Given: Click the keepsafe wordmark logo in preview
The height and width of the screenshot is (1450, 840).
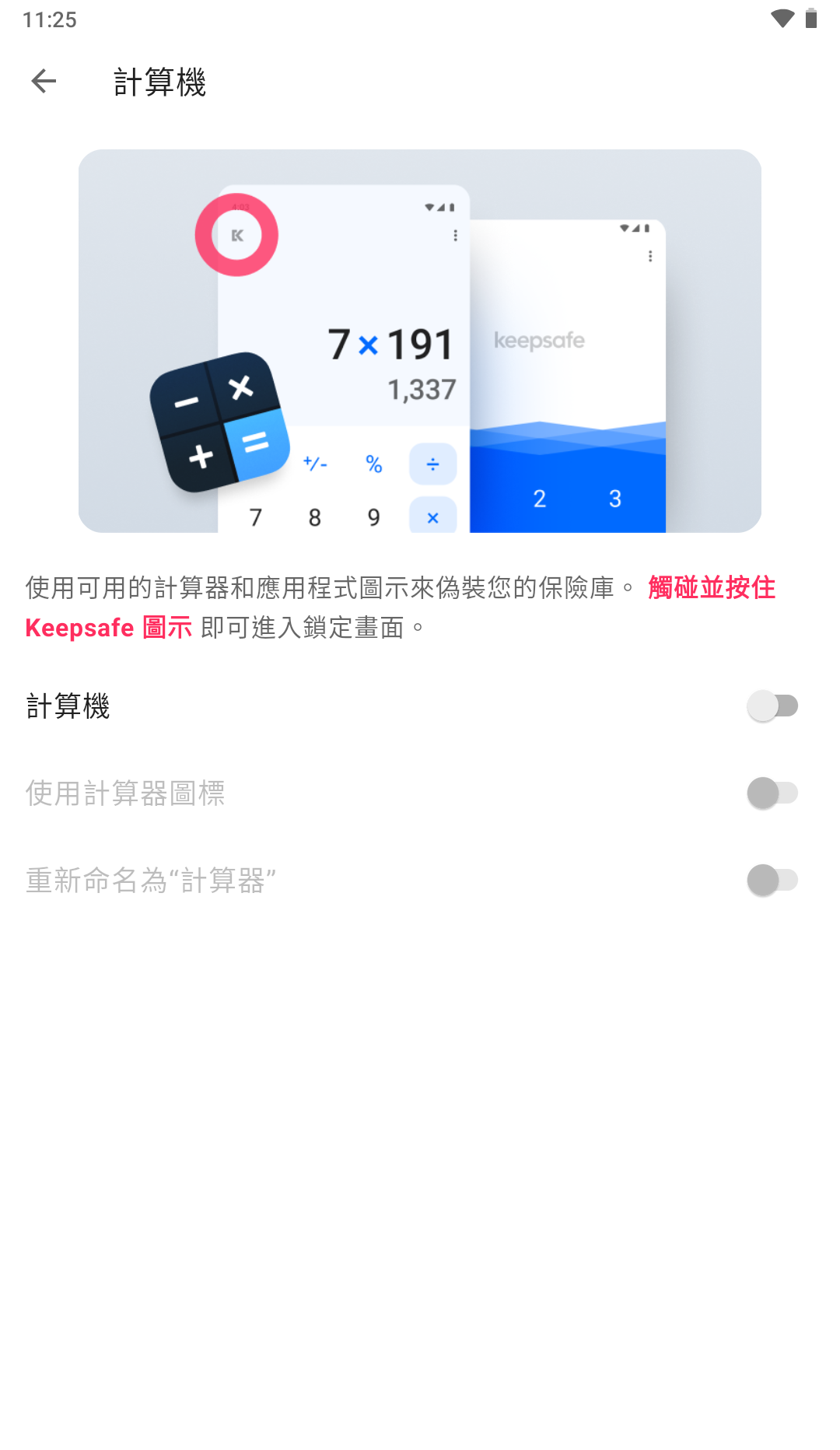Looking at the screenshot, I should tap(540, 340).
